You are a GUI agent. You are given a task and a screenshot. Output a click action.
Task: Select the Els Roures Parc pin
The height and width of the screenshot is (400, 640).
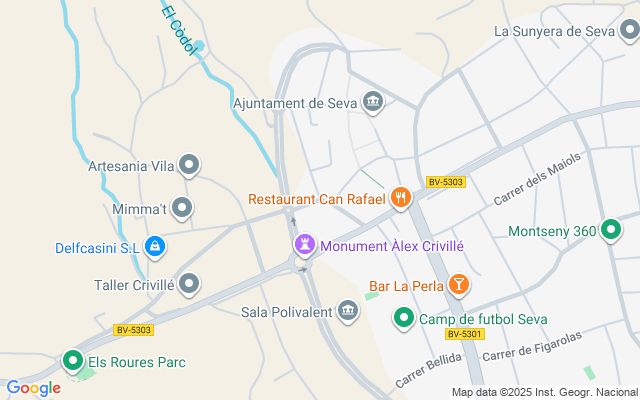[x=73, y=361]
